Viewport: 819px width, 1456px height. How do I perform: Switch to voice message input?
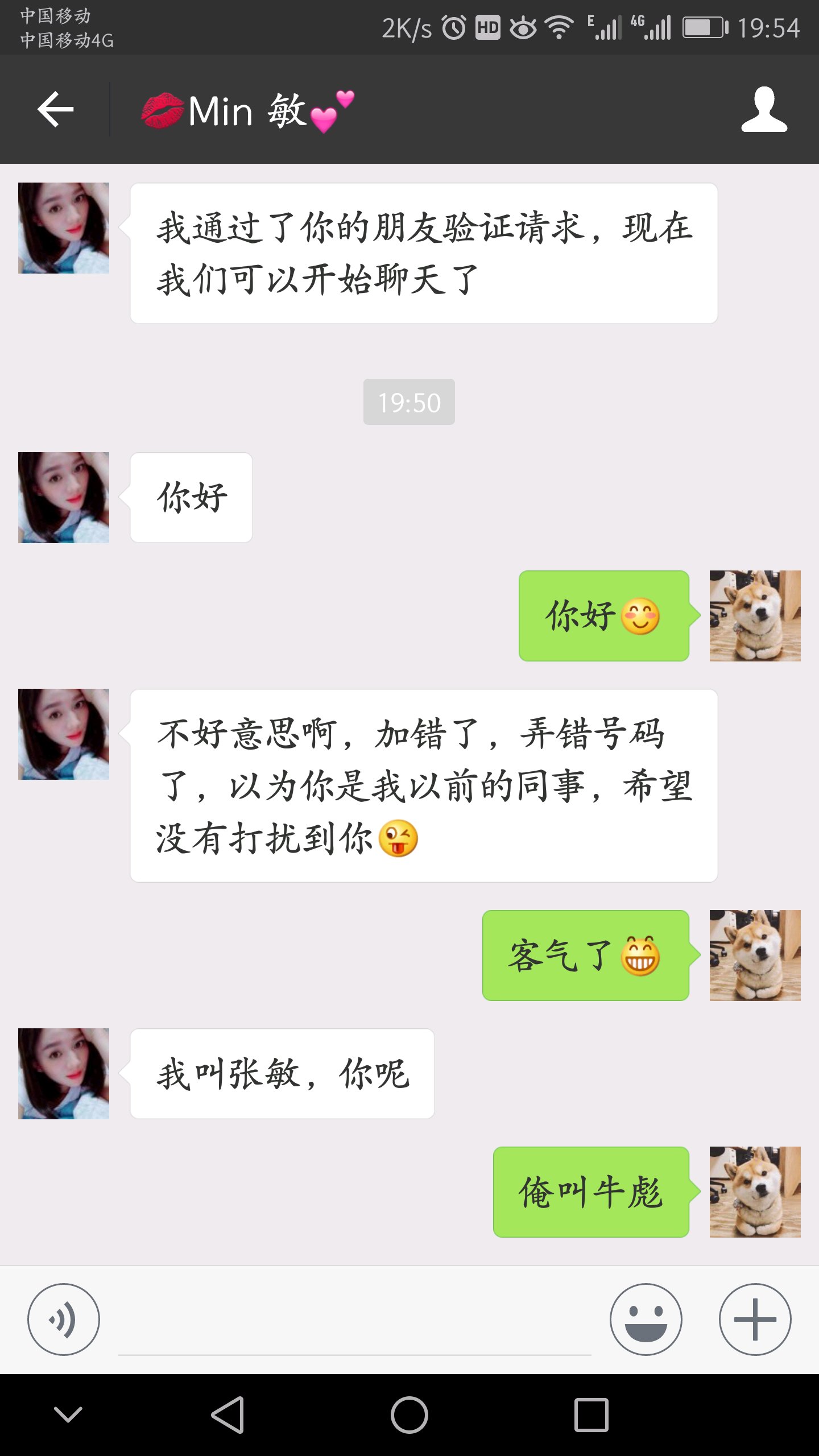coord(64,1319)
